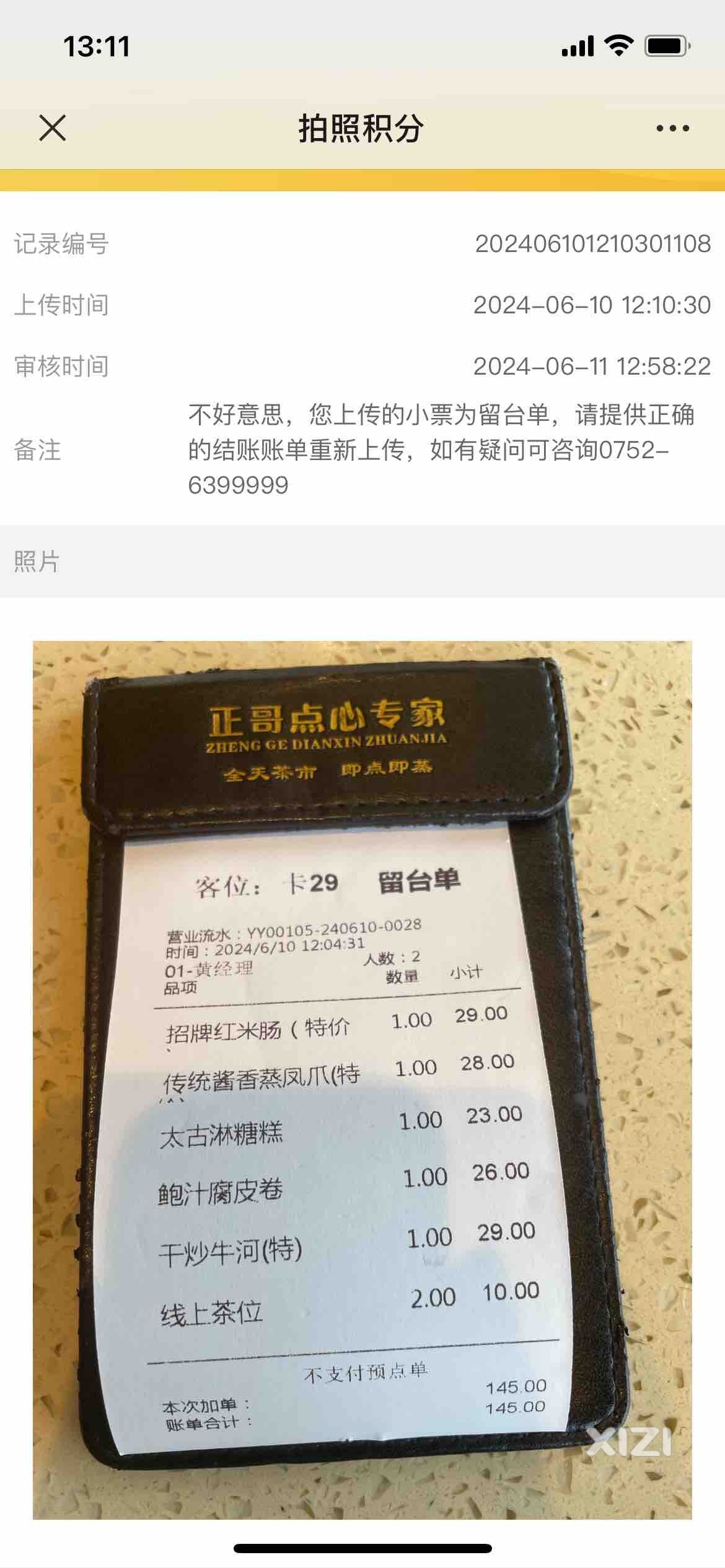The height and width of the screenshot is (1568, 725).
Task: Open the three-dot overflow menu
Action: point(672,128)
